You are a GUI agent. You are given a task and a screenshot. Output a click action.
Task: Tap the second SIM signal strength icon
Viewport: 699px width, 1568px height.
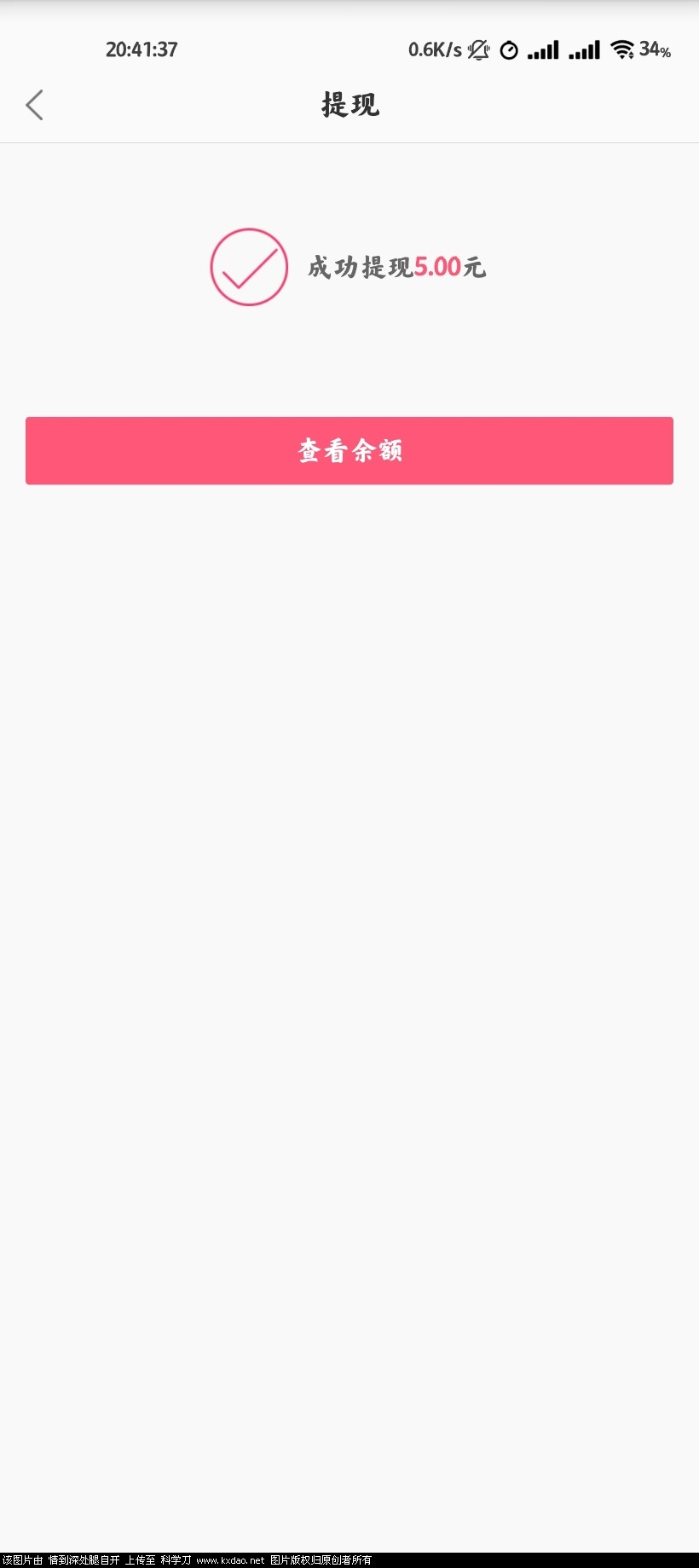pos(584,50)
